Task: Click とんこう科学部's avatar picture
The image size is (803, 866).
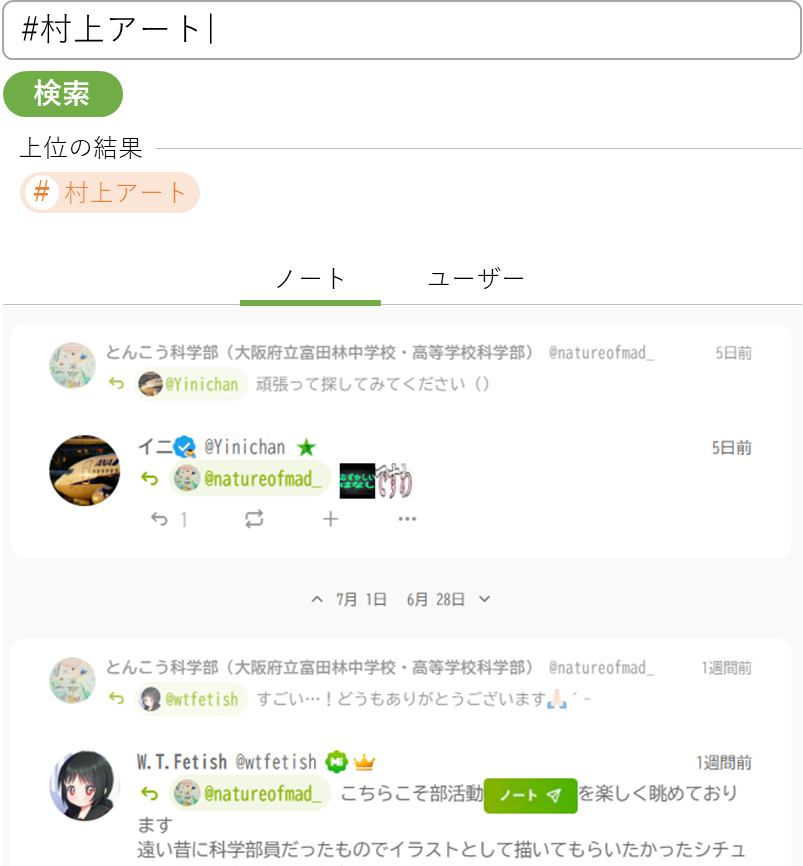Action: tap(71, 365)
